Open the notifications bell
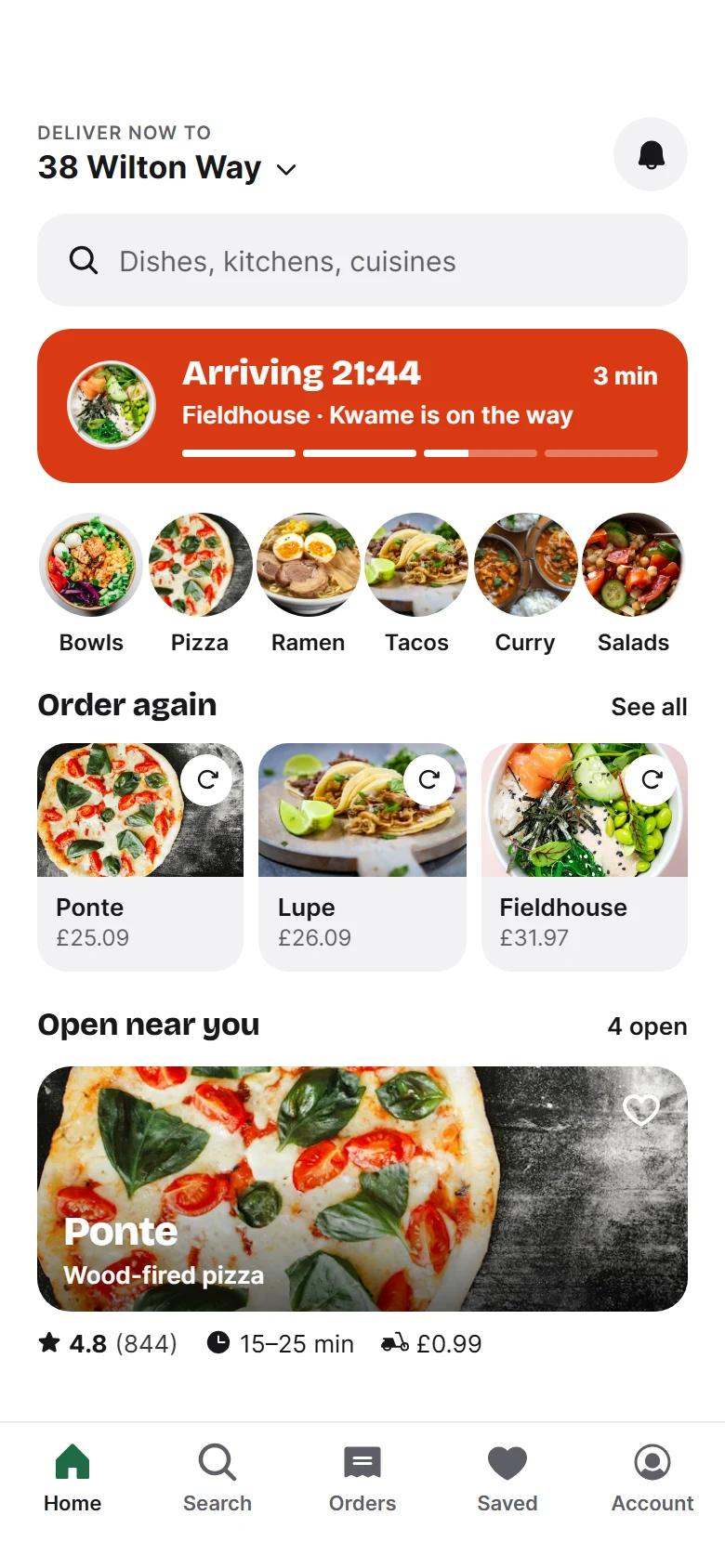 [651, 154]
